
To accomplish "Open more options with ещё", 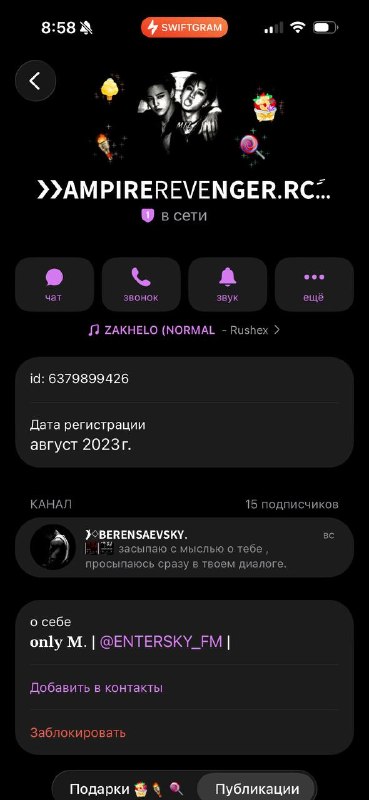I will [x=314, y=285].
